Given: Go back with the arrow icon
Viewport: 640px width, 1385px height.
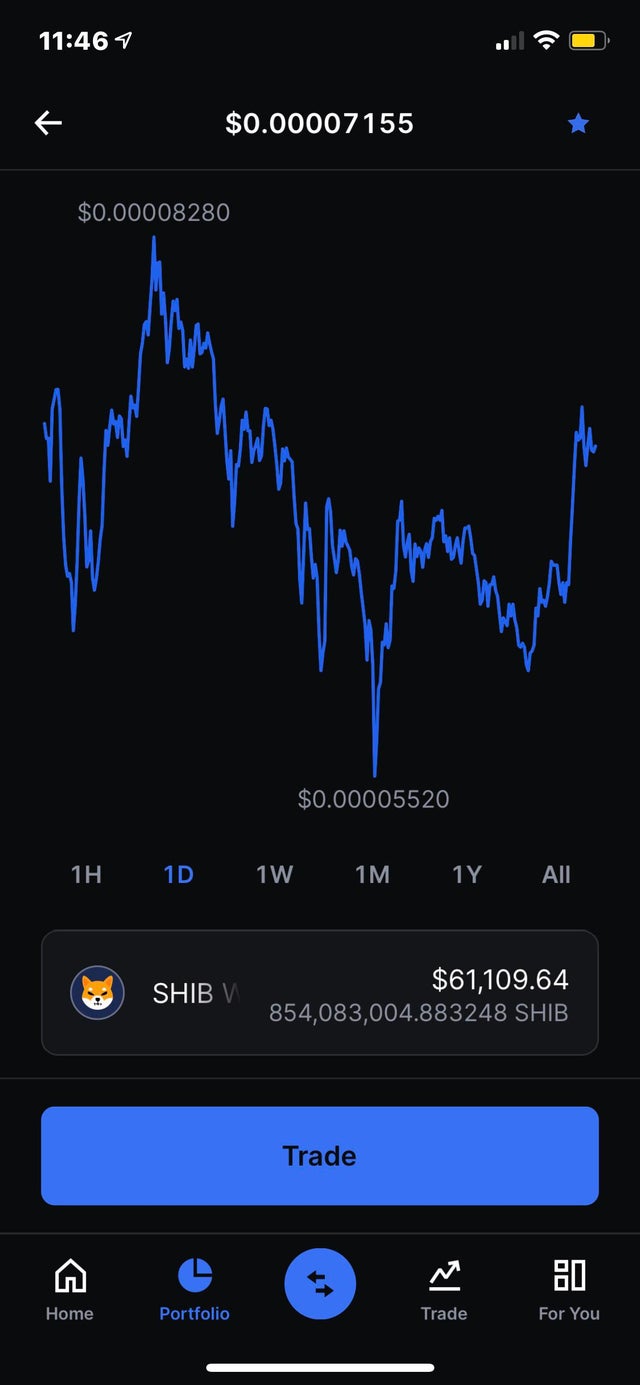Looking at the screenshot, I should coord(48,123).
